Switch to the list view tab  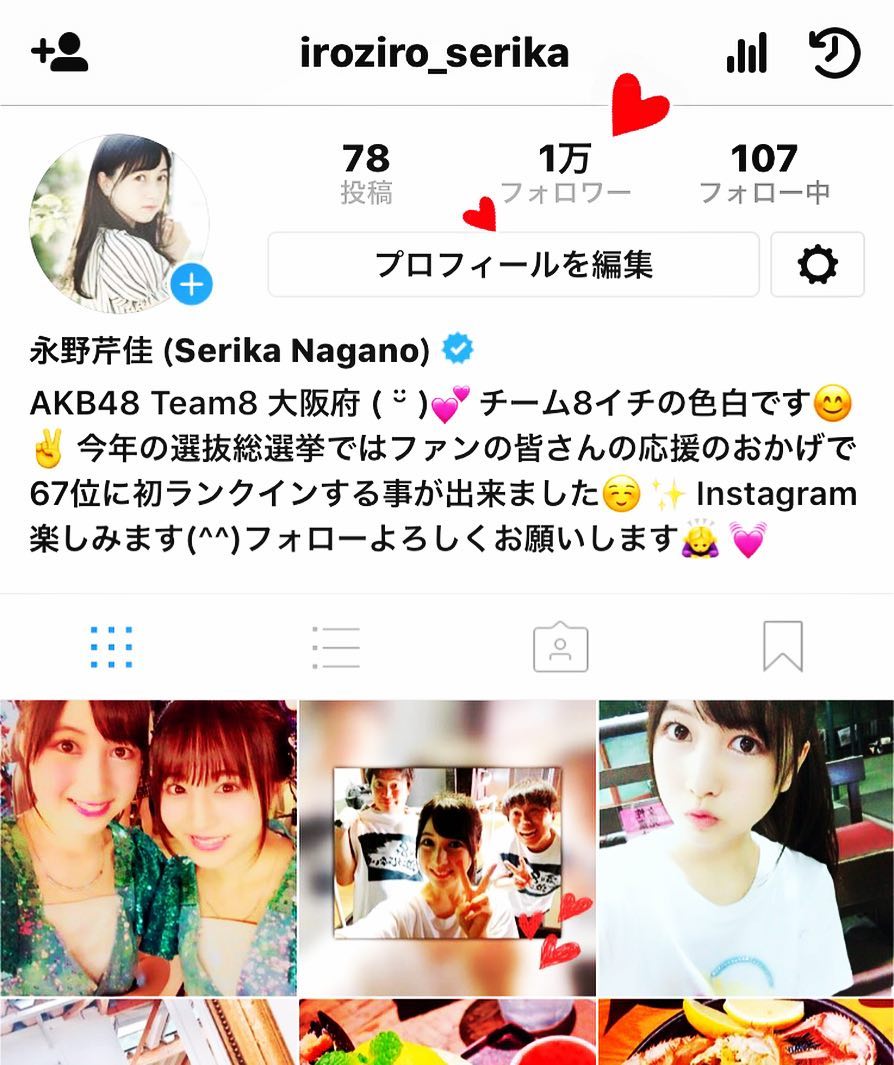click(335, 648)
